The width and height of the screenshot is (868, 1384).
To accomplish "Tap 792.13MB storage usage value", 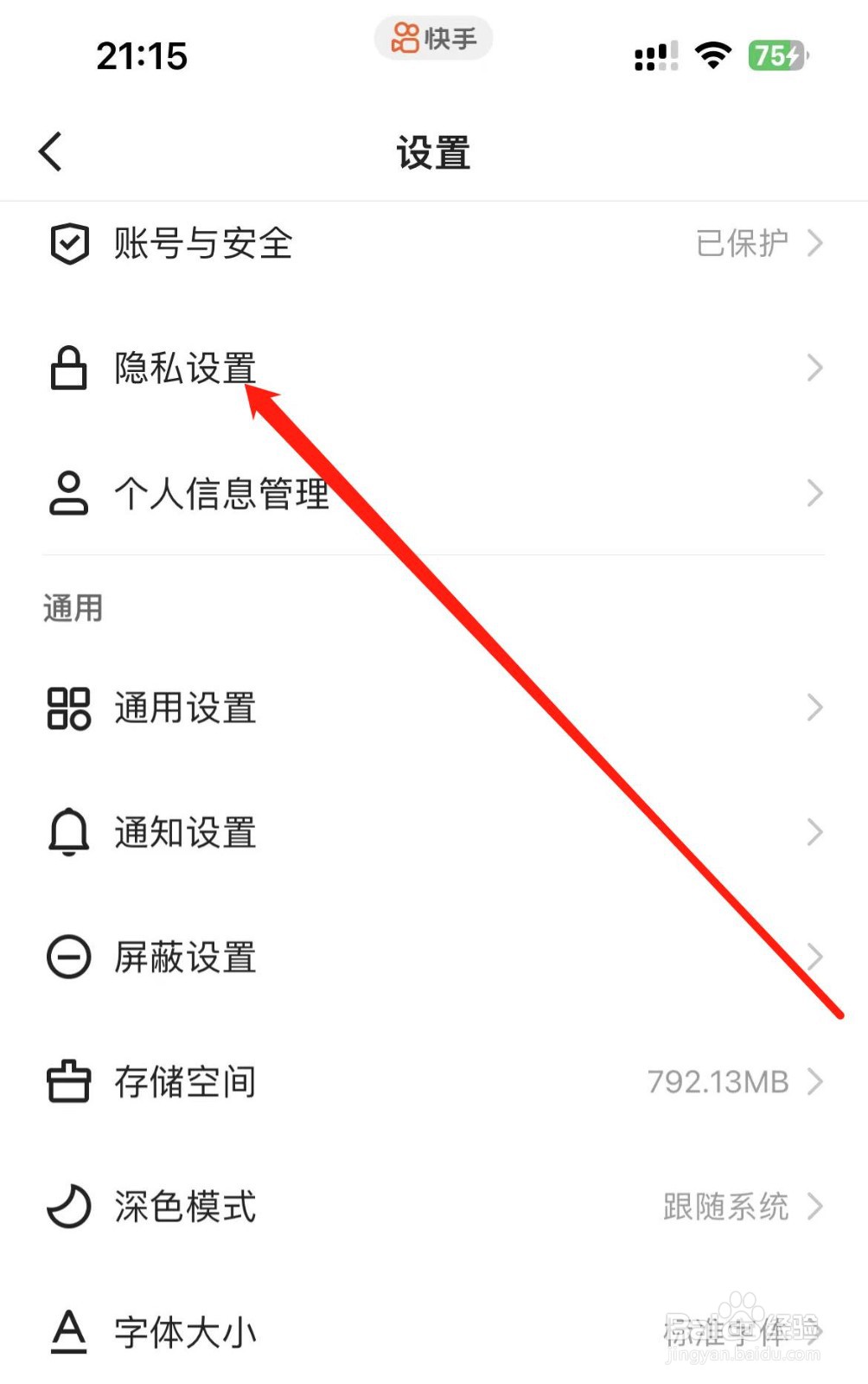I will pyautogui.click(x=718, y=1082).
